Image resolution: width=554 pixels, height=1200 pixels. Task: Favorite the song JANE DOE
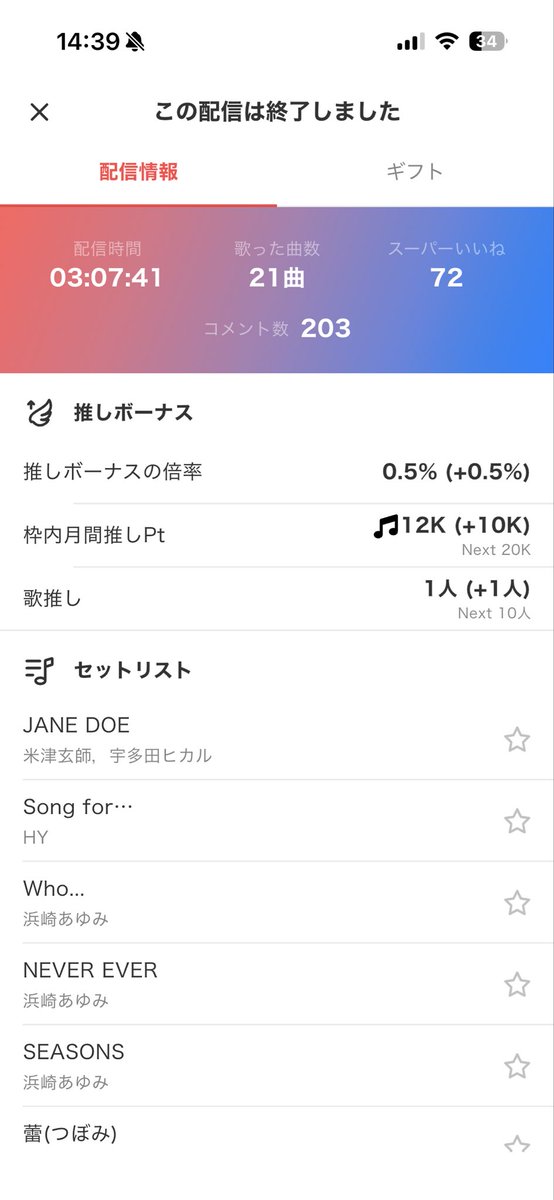click(x=516, y=739)
